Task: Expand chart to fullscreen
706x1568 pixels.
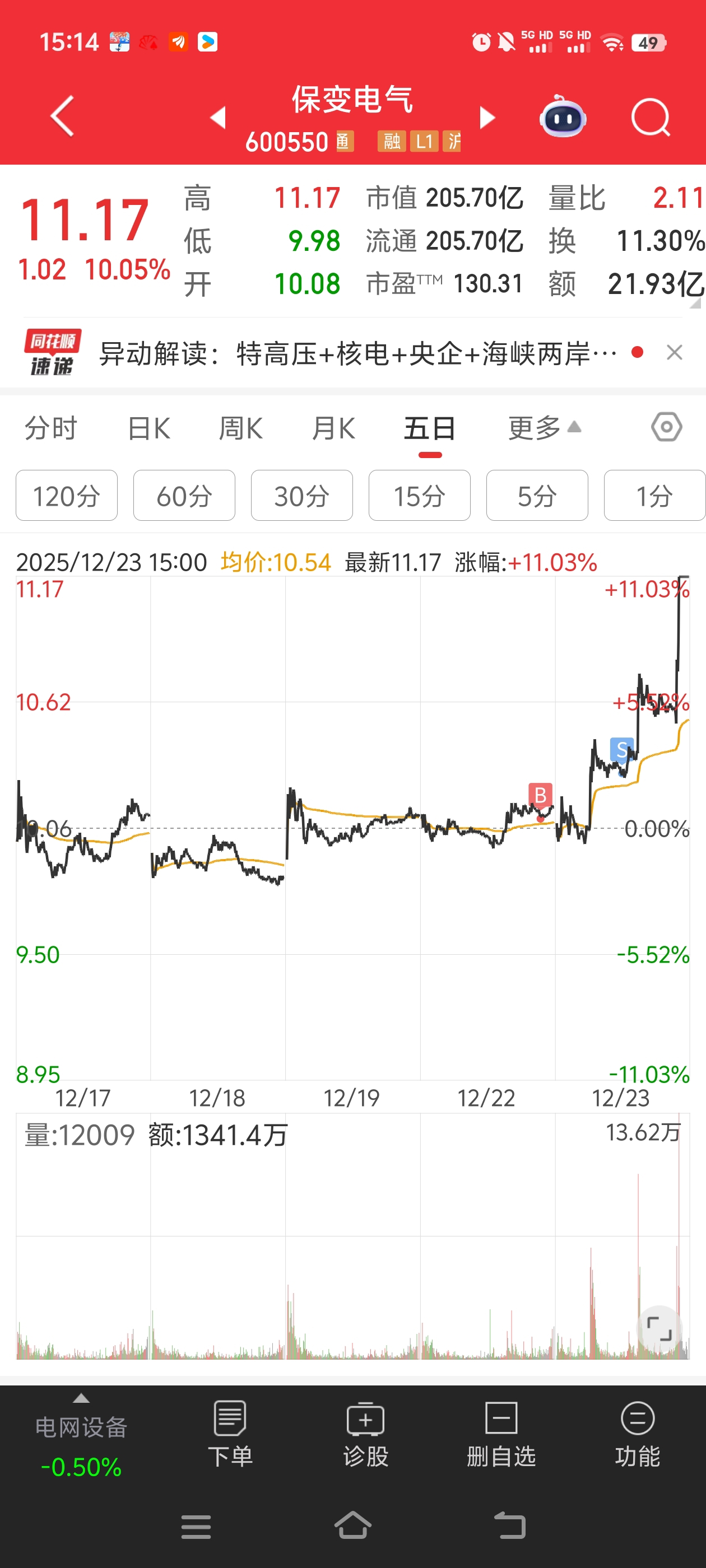Action: (x=659, y=1328)
